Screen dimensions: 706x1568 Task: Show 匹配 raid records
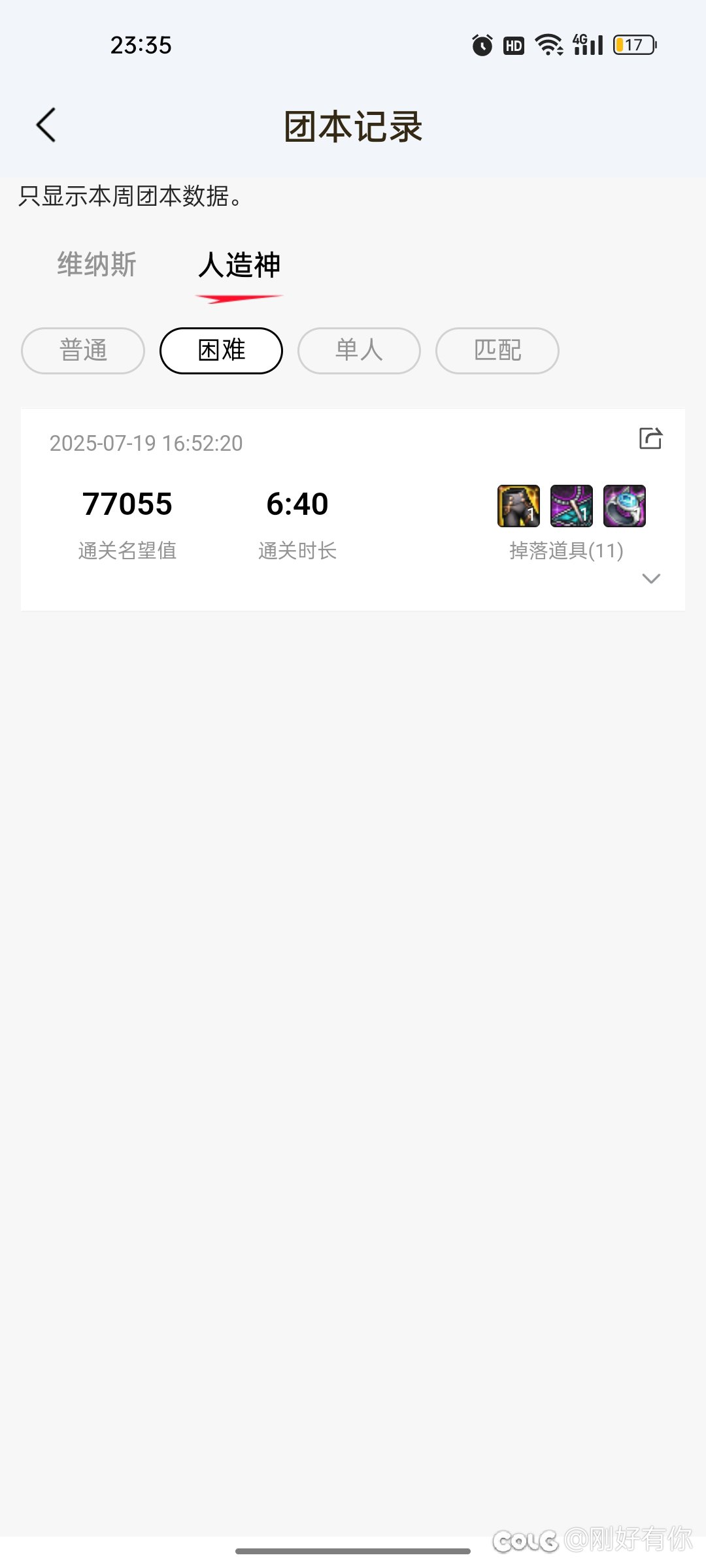click(x=497, y=351)
